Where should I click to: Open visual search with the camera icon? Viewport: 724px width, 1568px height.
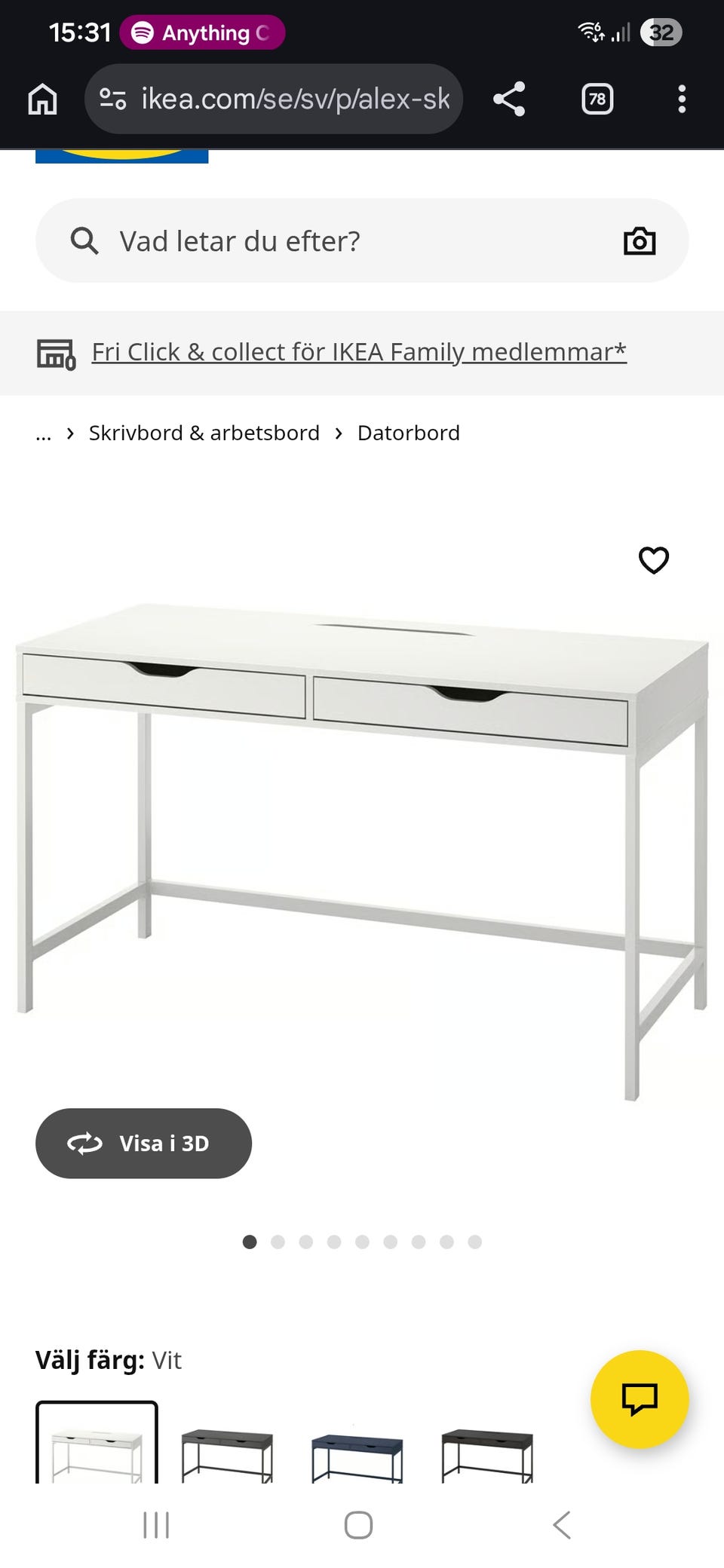(640, 241)
